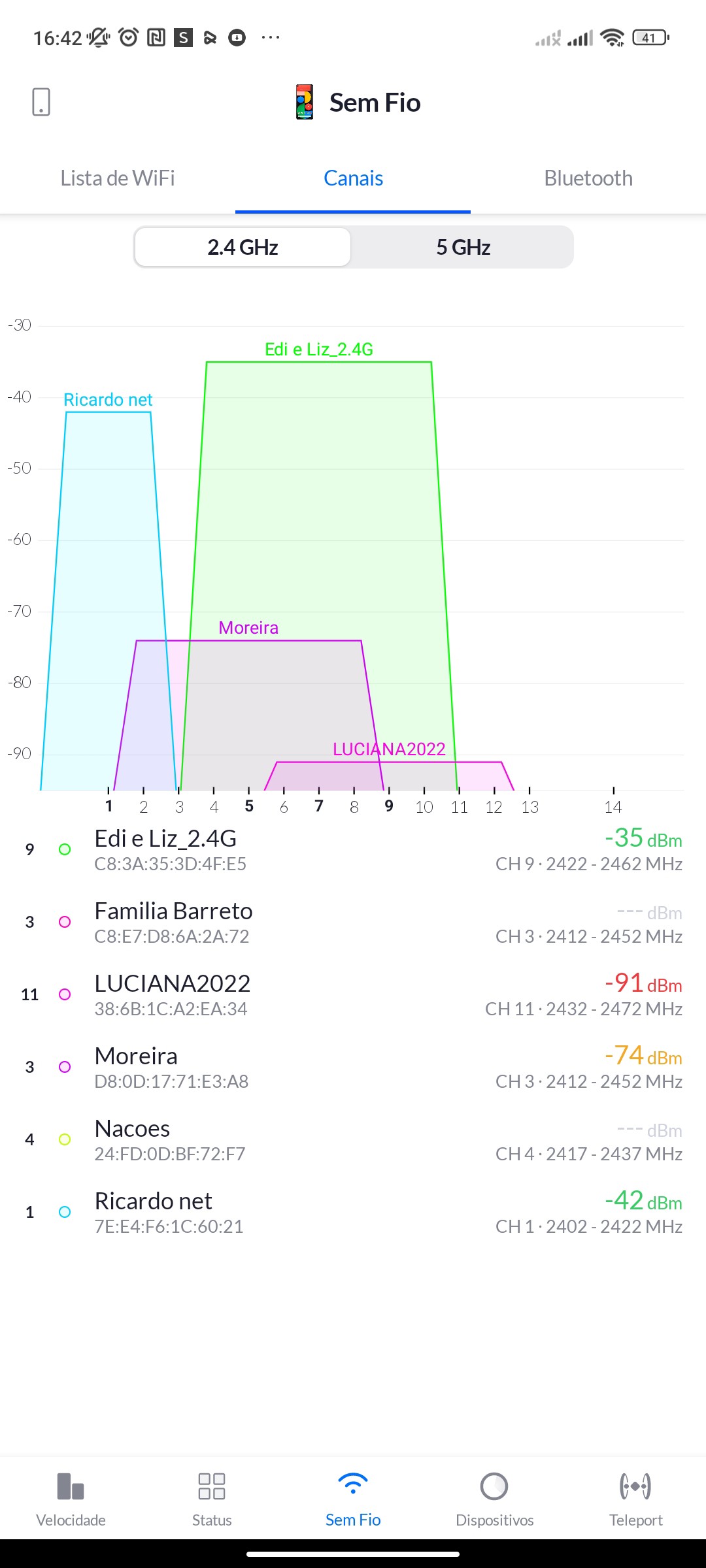Open the phone device icon

41,102
